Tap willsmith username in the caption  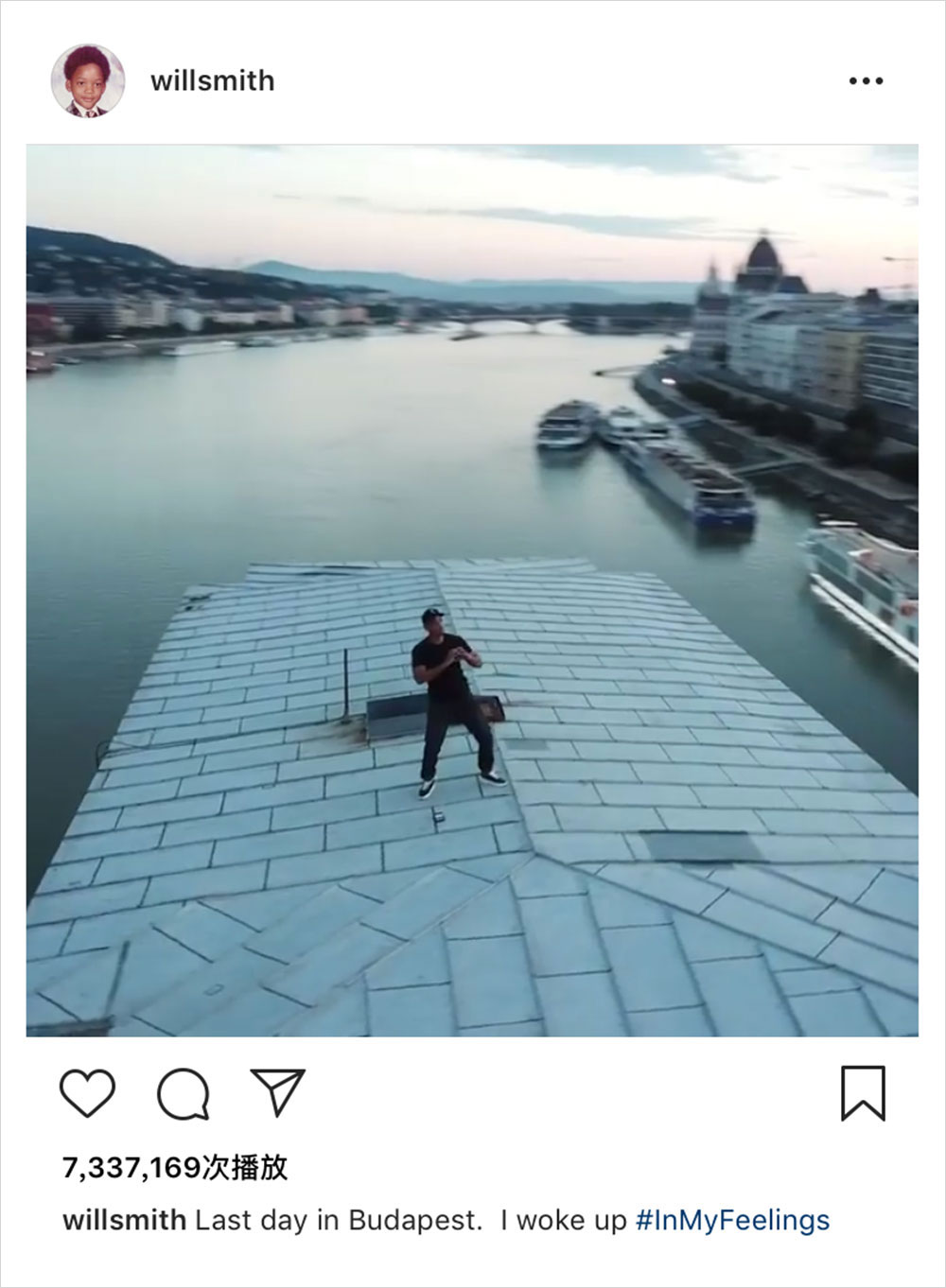click(x=124, y=1220)
